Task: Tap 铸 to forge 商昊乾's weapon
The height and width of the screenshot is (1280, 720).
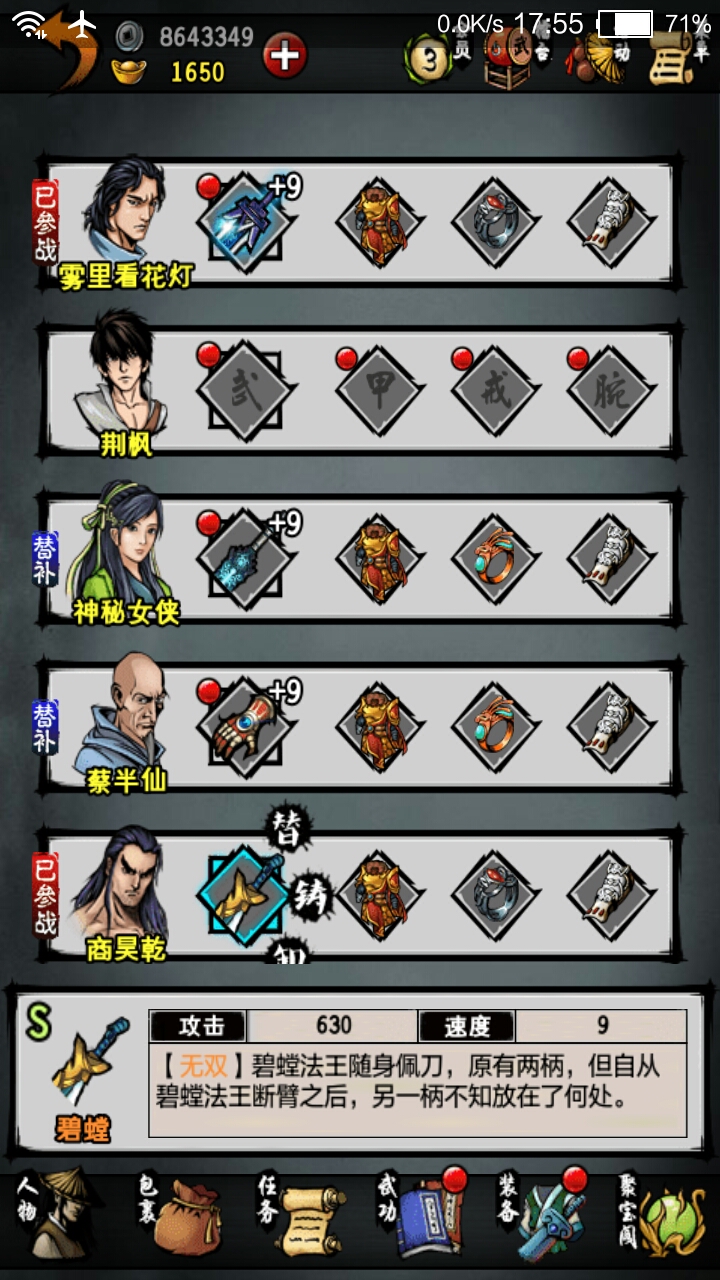Action: pyautogui.click(x=311, y=895)
